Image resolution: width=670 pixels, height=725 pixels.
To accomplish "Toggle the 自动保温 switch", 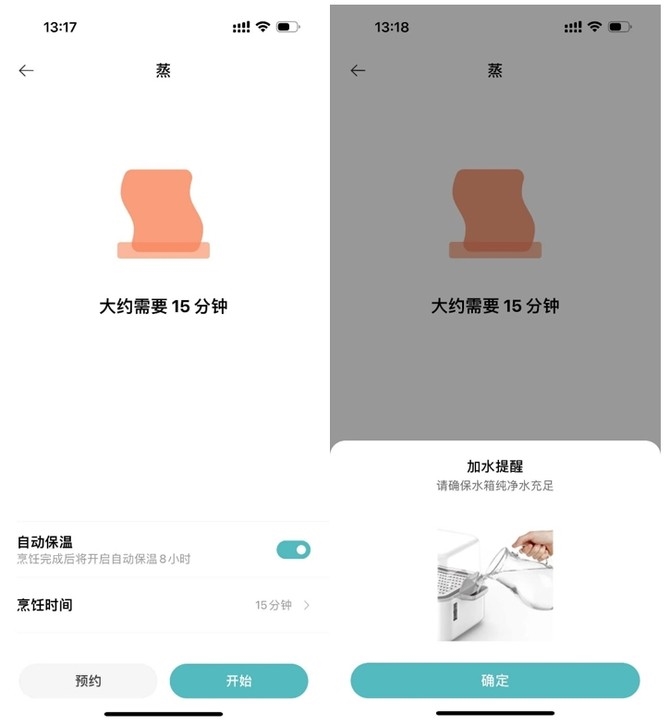I will pos(293,549).
